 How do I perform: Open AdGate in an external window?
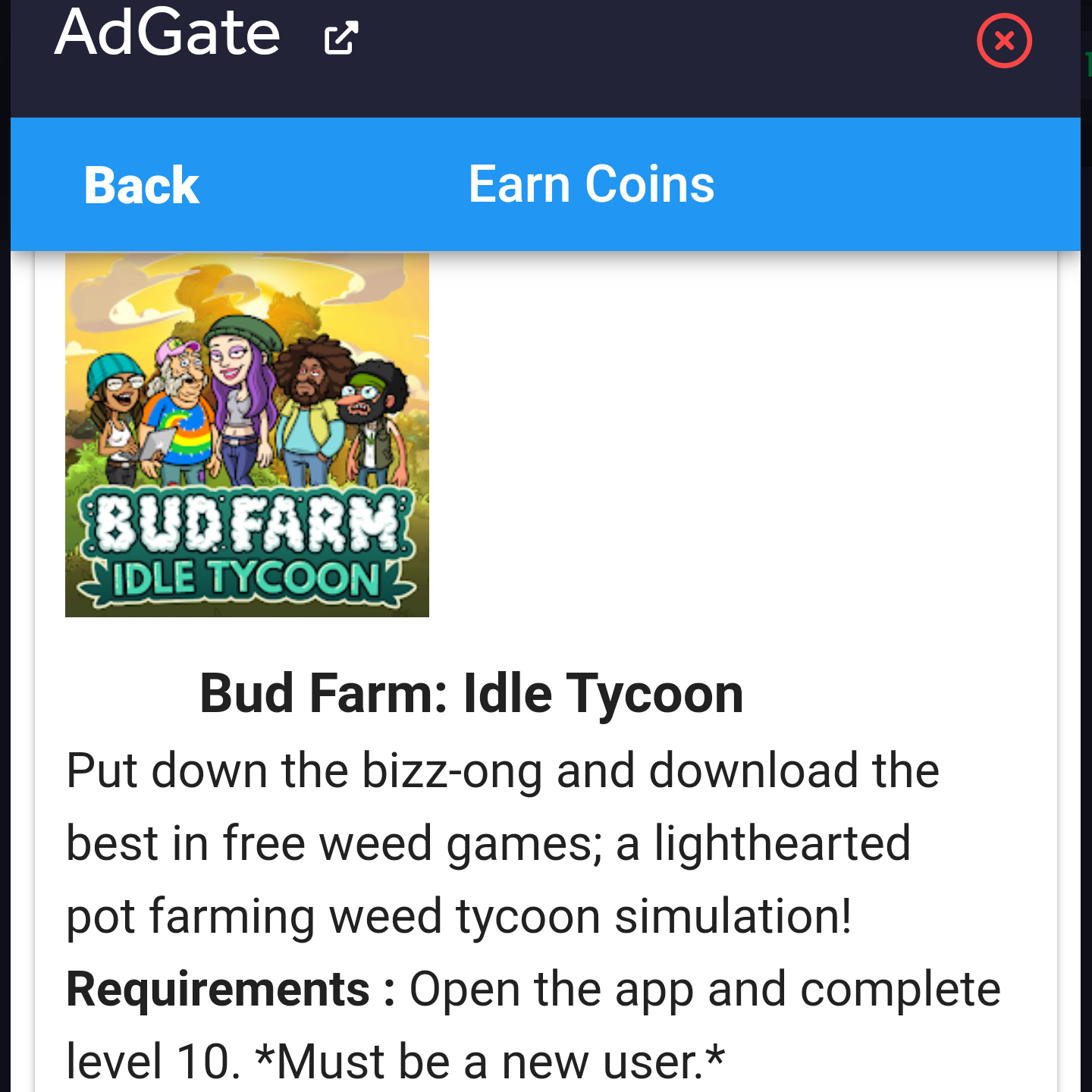[341, 38]
